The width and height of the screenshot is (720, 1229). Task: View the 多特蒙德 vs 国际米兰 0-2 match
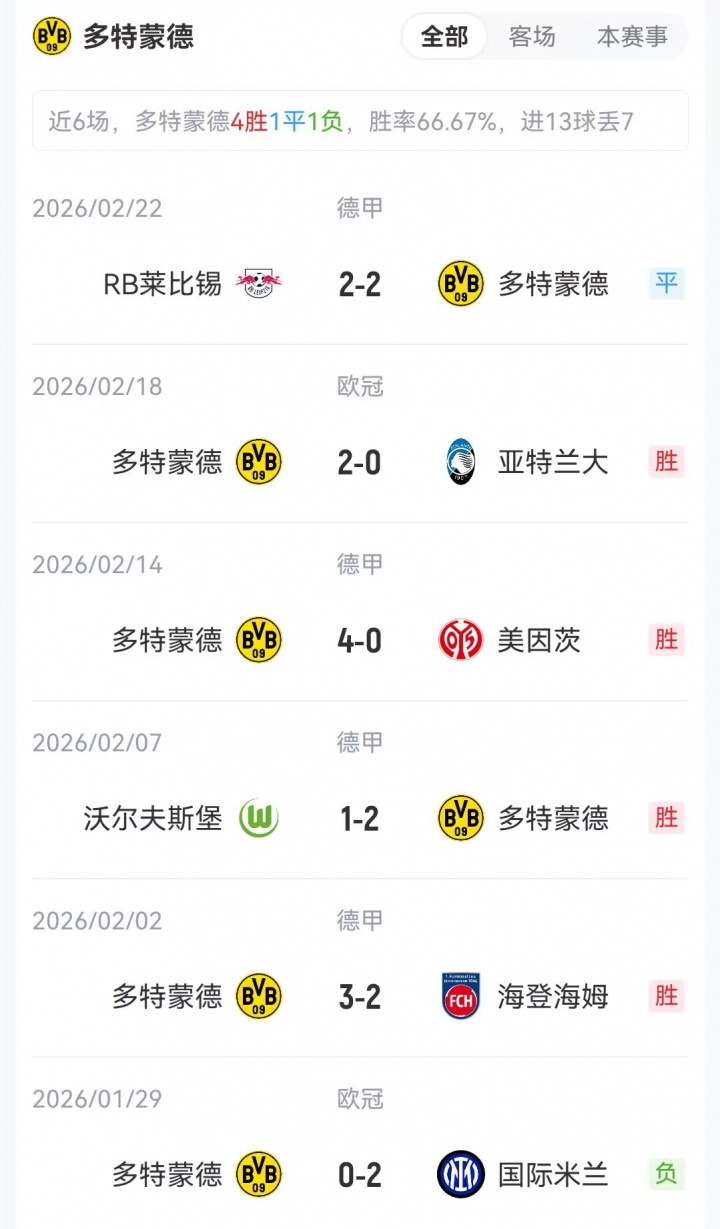pyautogui.click(x=360, y=1174)
